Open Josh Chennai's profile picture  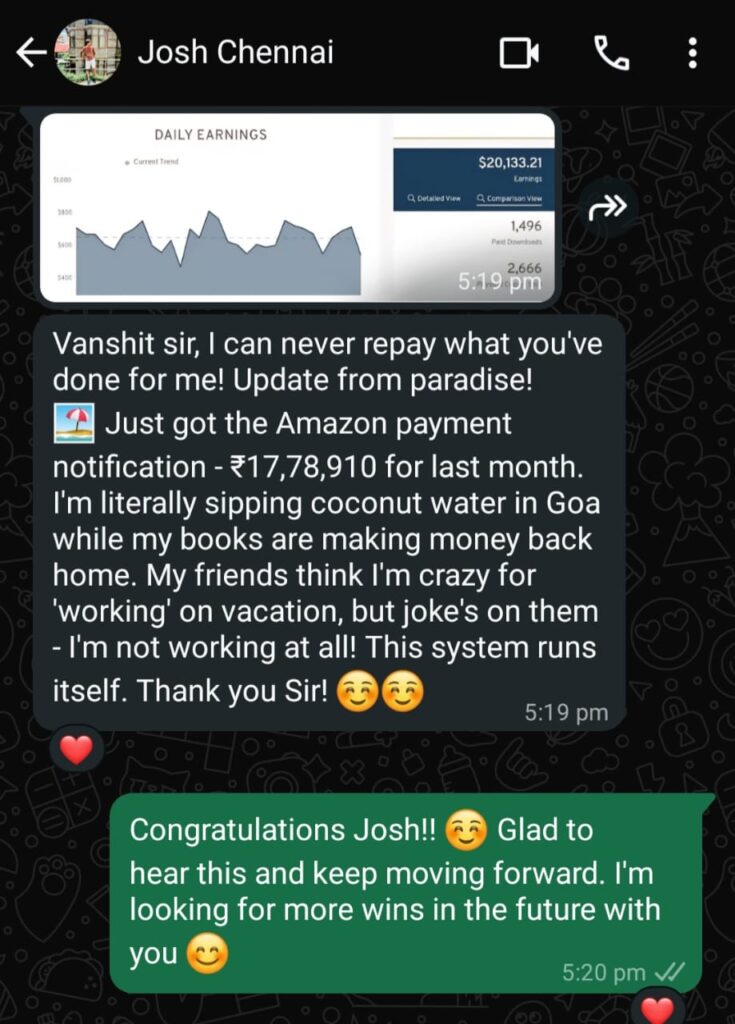tap(87, 53)
